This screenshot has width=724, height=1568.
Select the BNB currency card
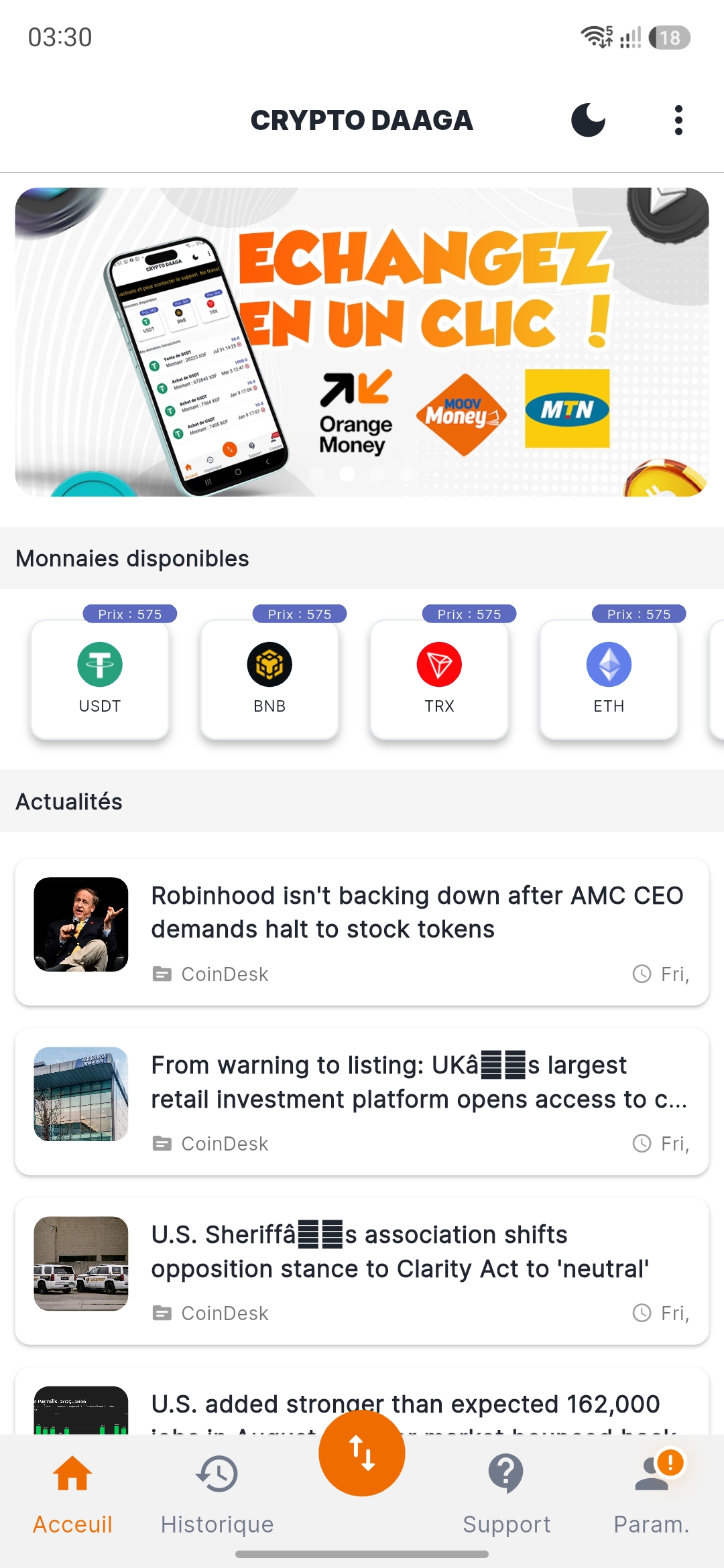[269, 679]
